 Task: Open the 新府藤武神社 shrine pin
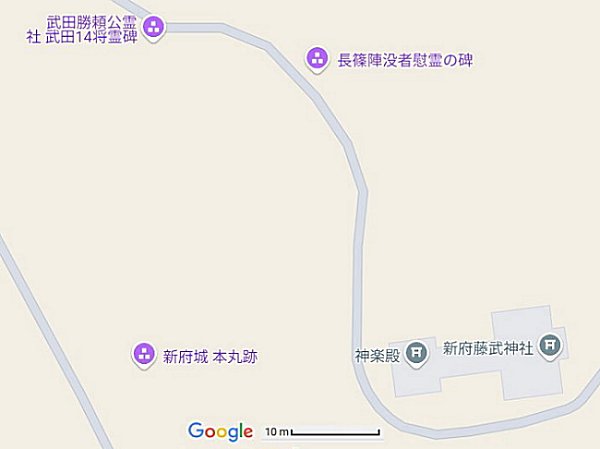point(550,346)
